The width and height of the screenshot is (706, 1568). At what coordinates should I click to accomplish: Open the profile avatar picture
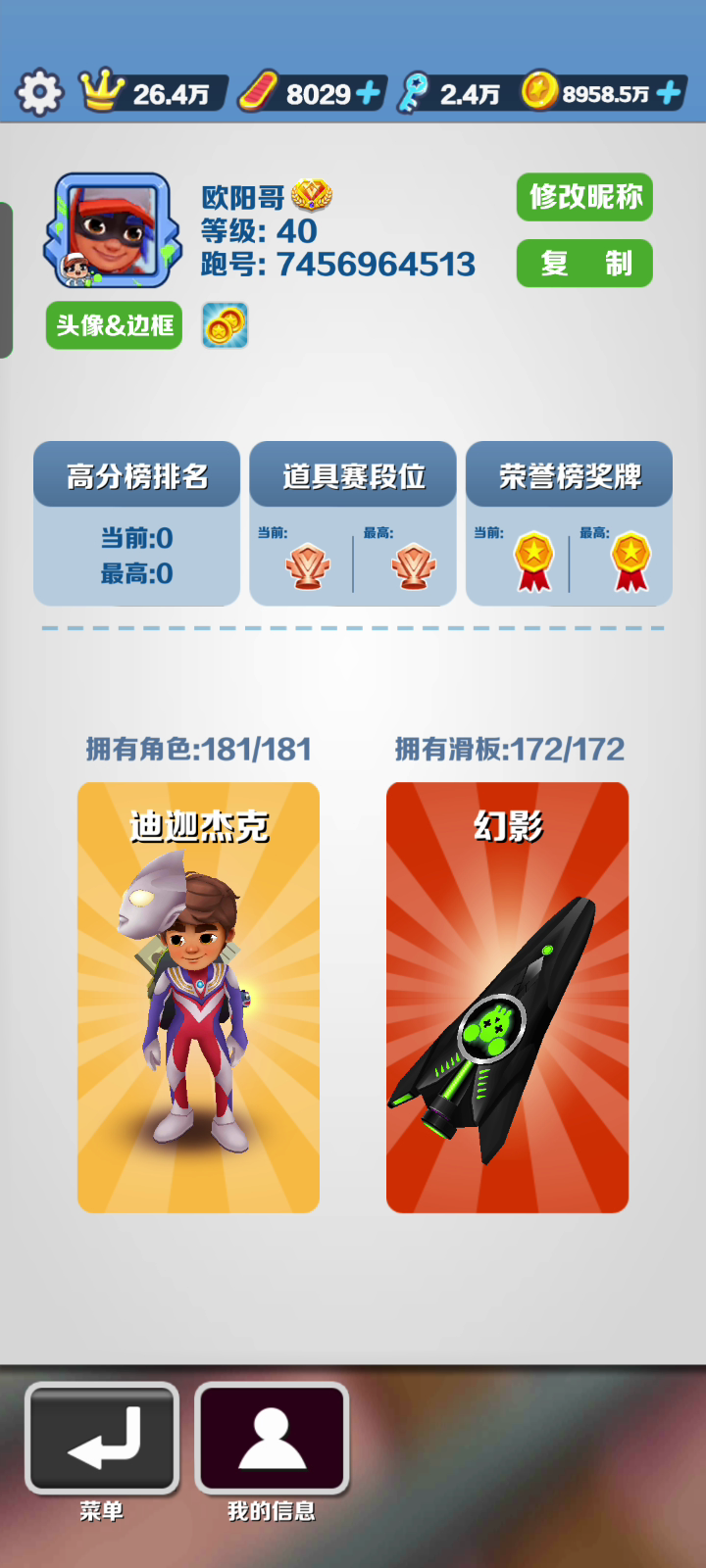(112, 231)
